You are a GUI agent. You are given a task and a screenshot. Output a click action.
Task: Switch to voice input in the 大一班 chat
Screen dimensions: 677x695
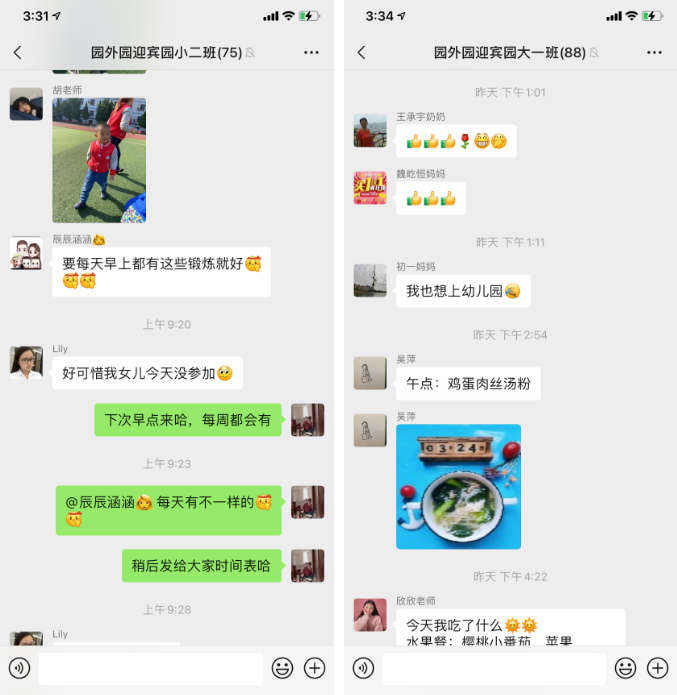tap(363, 668)
